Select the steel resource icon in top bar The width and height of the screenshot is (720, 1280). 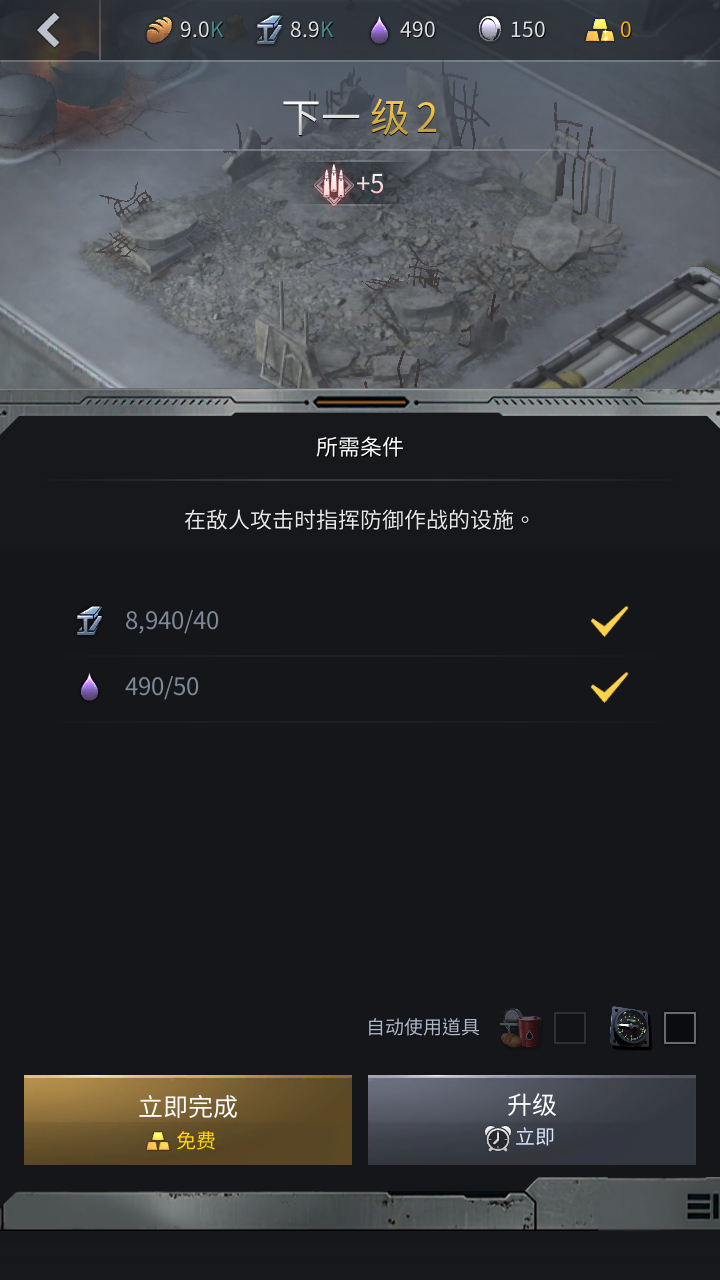point(268,29)
